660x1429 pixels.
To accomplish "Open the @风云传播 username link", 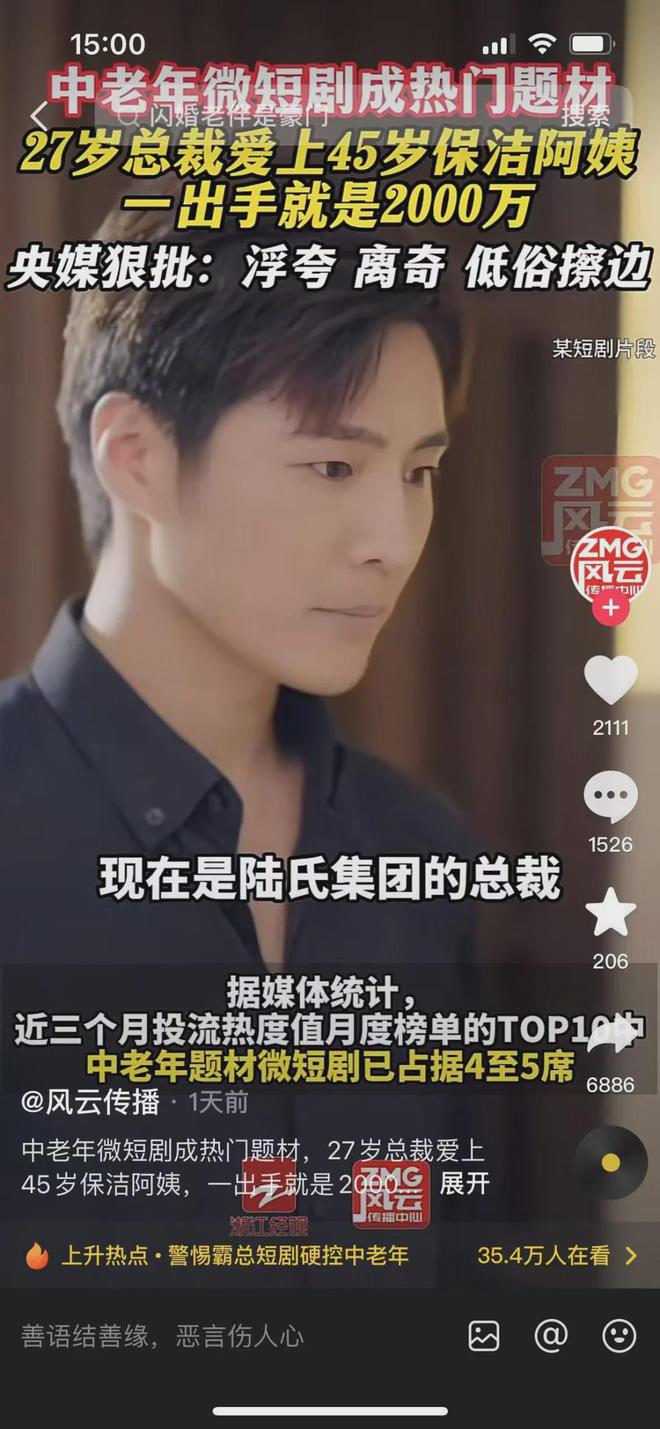I will click(x=90, y=1103).
